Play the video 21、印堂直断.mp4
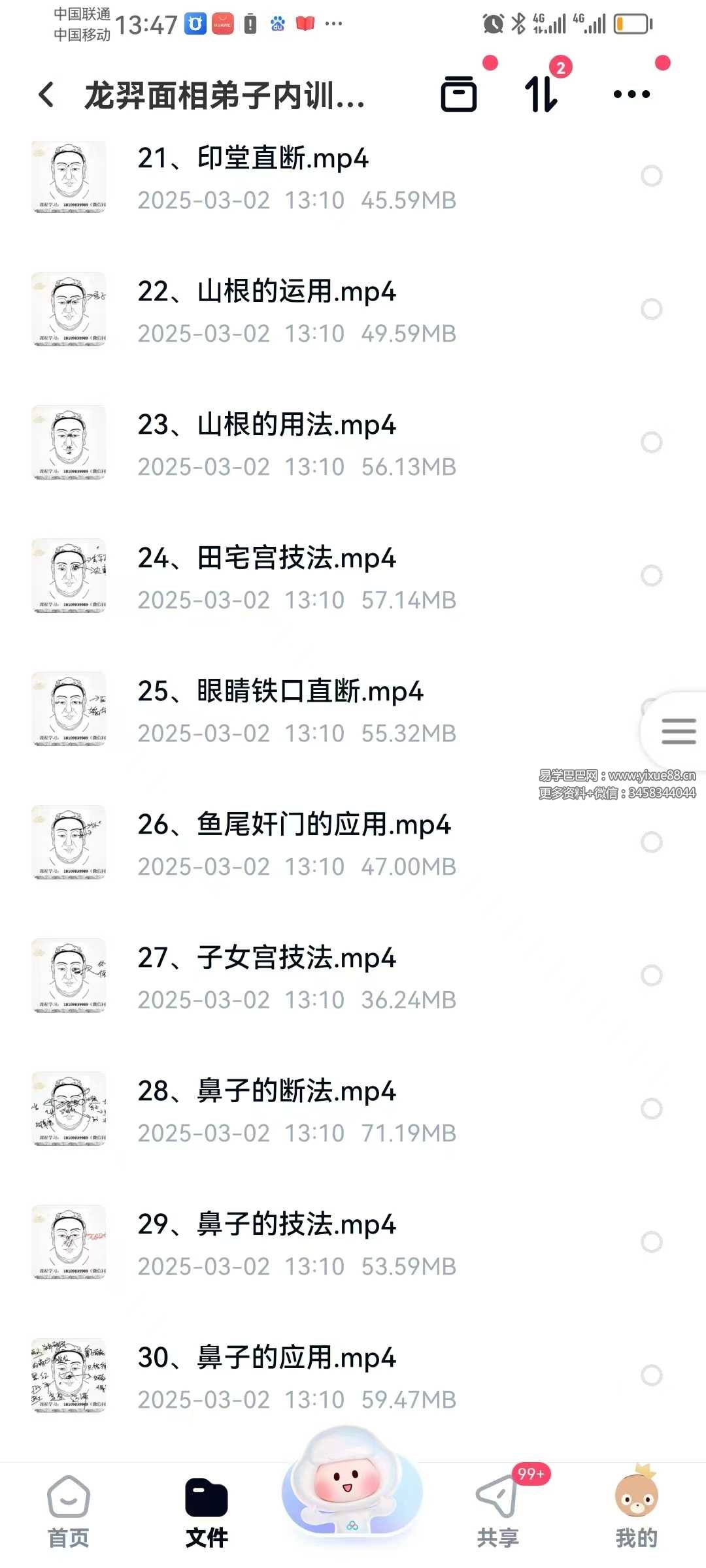Viewport: 706px width, 1568px height. pyautogui.click(x=253, y=159)
